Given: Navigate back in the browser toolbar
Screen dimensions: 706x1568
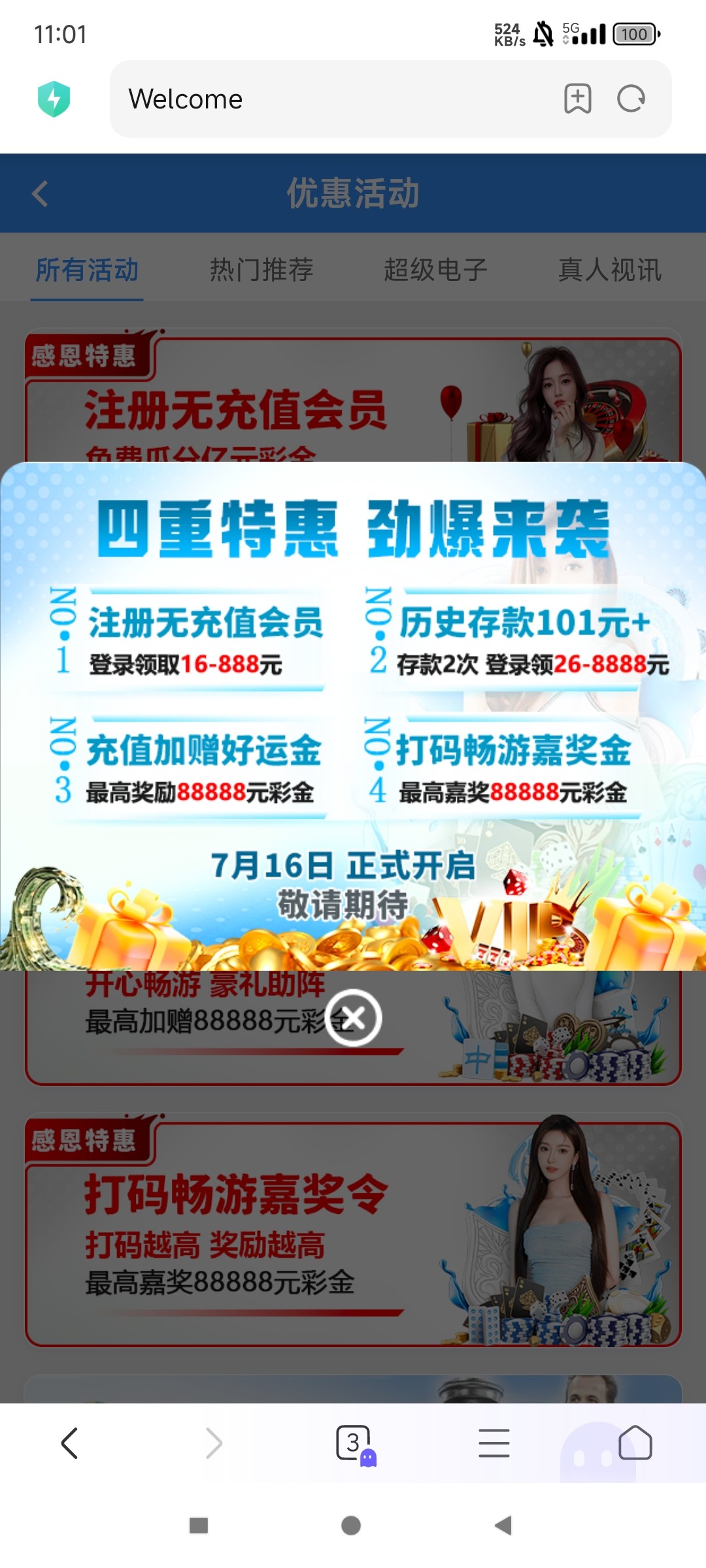Looking at the screenshot, I should [x=70, y=1443].
